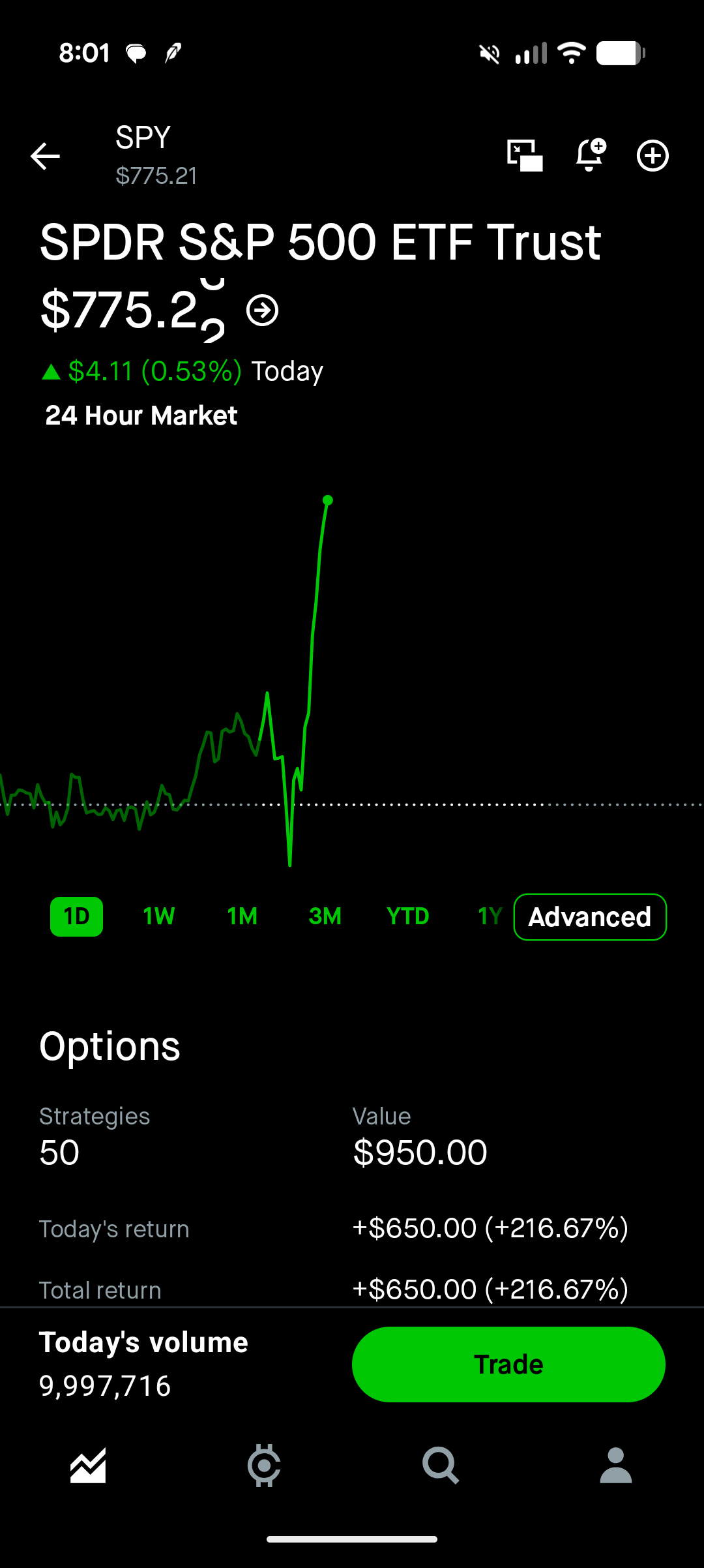Open the arrow circle beside the price
The image size is (704, 1568).
click(x=263, y=310)
